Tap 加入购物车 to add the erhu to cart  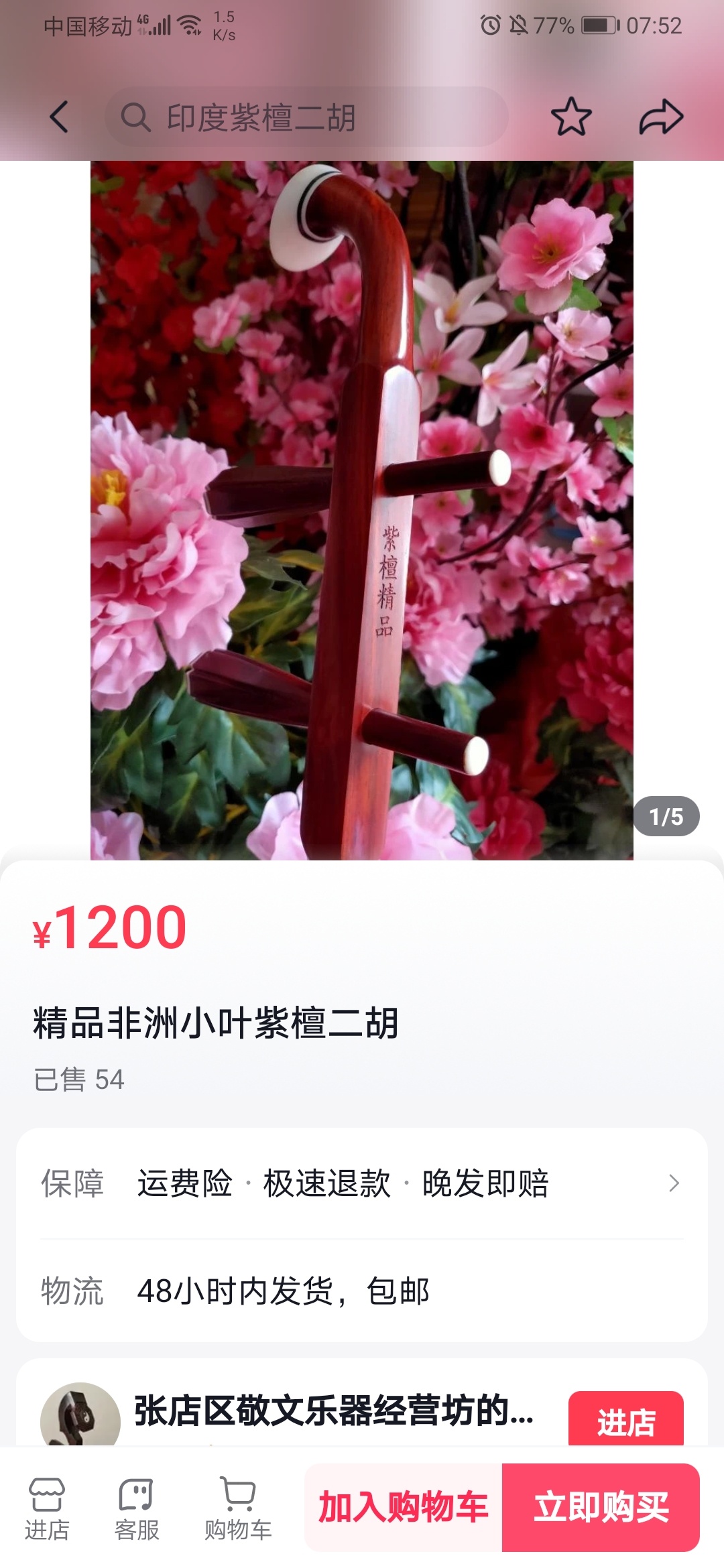tap(403, 1508)
